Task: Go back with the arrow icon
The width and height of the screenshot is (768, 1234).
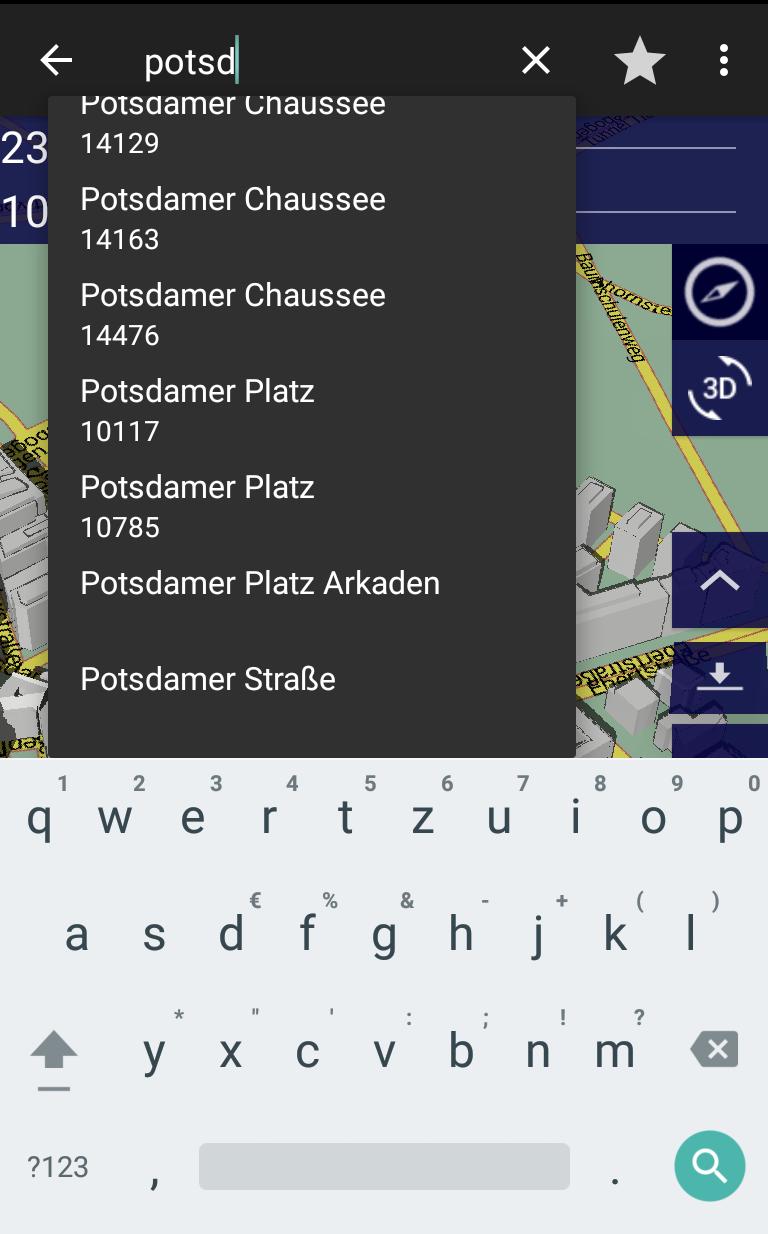Action: pyautogui.click(x=56, y=61)
